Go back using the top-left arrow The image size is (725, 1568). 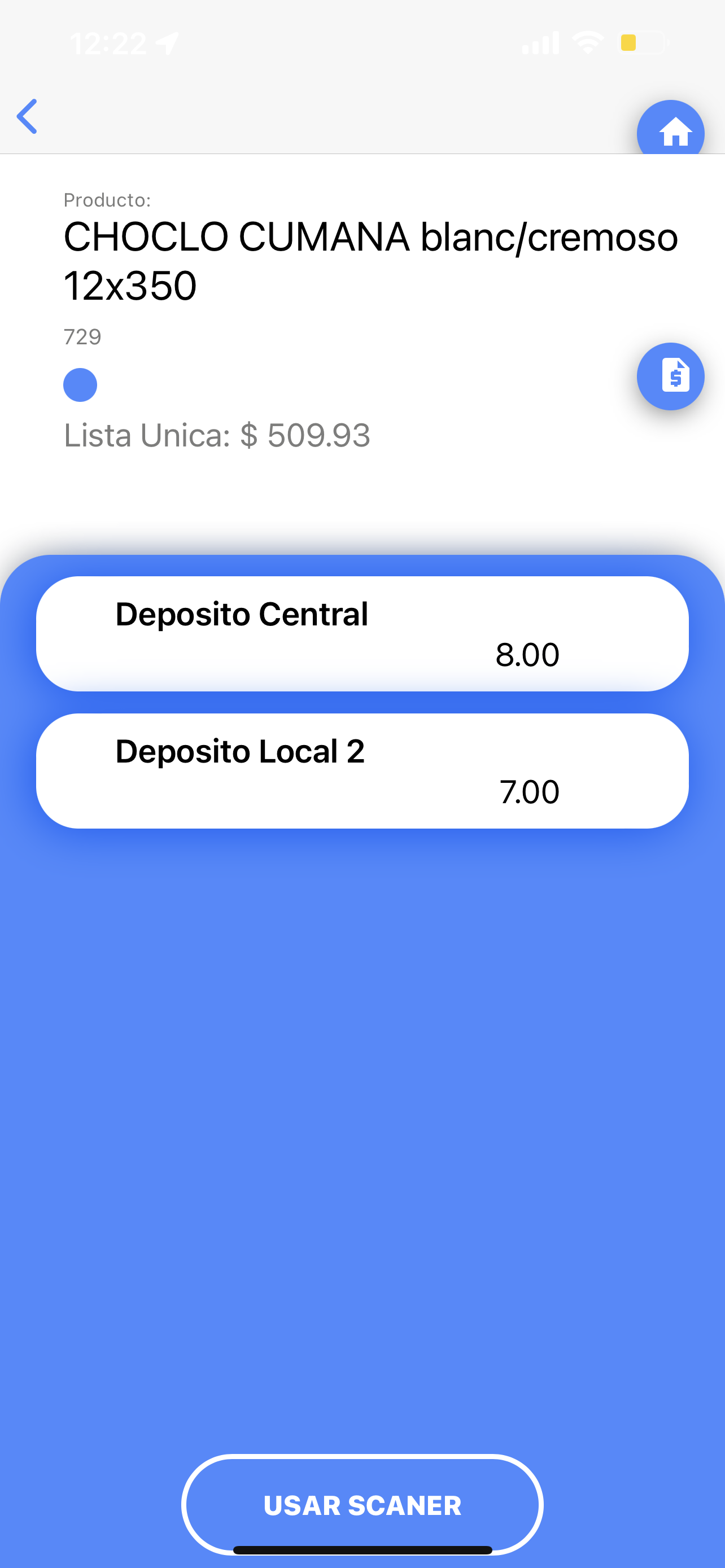27,116
